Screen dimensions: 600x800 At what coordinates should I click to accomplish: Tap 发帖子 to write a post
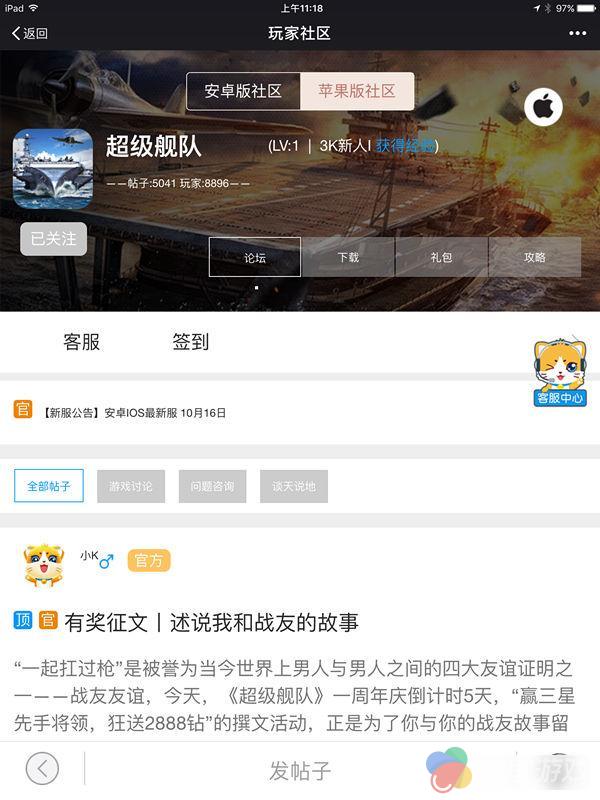(300, 770)
